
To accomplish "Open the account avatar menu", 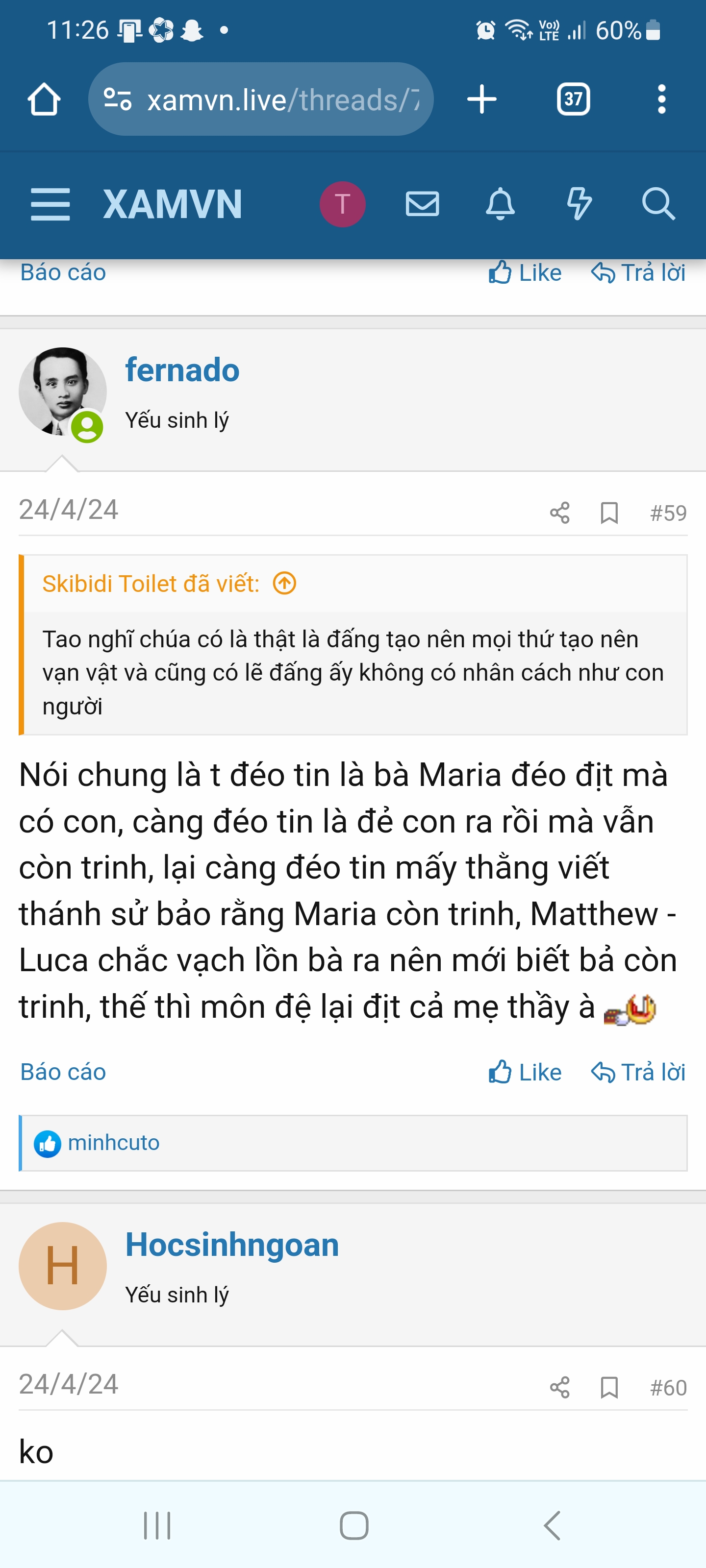I will [x=342, y=204].
